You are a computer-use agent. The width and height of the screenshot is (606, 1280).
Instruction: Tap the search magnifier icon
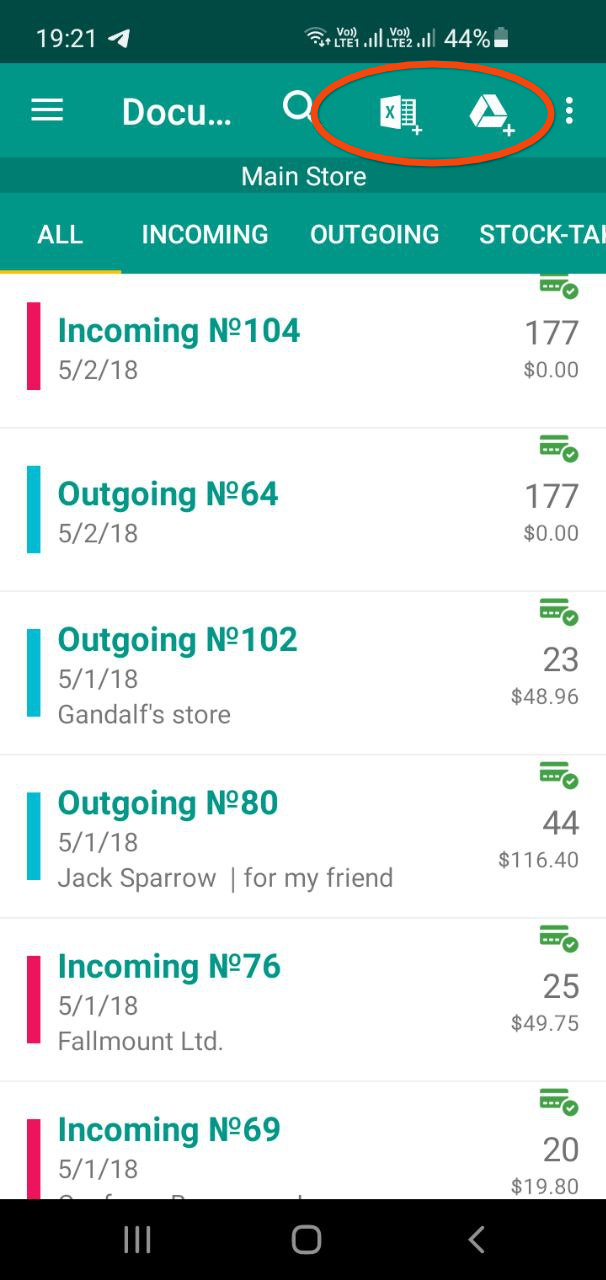point(297,107)
